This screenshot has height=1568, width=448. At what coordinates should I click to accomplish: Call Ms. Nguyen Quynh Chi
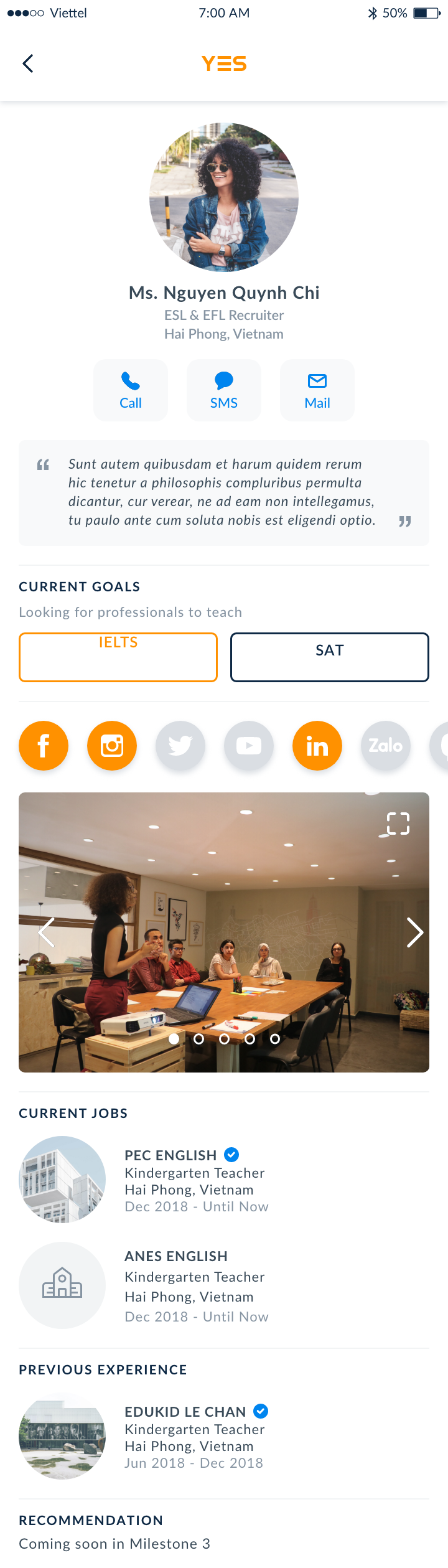pos(131,390)
